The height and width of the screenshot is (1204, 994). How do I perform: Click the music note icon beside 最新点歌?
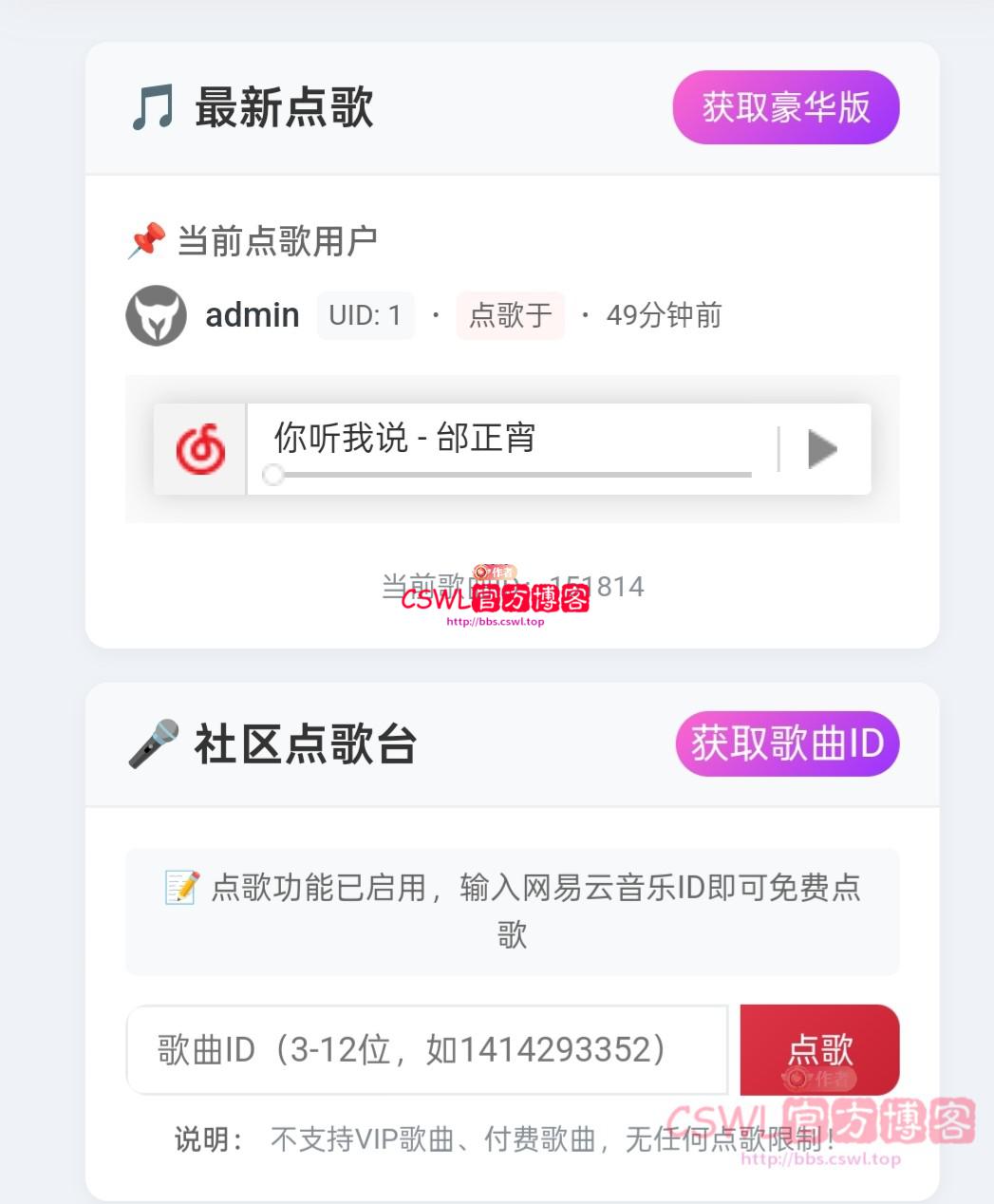pyautogui.click(x=155, y=107)
